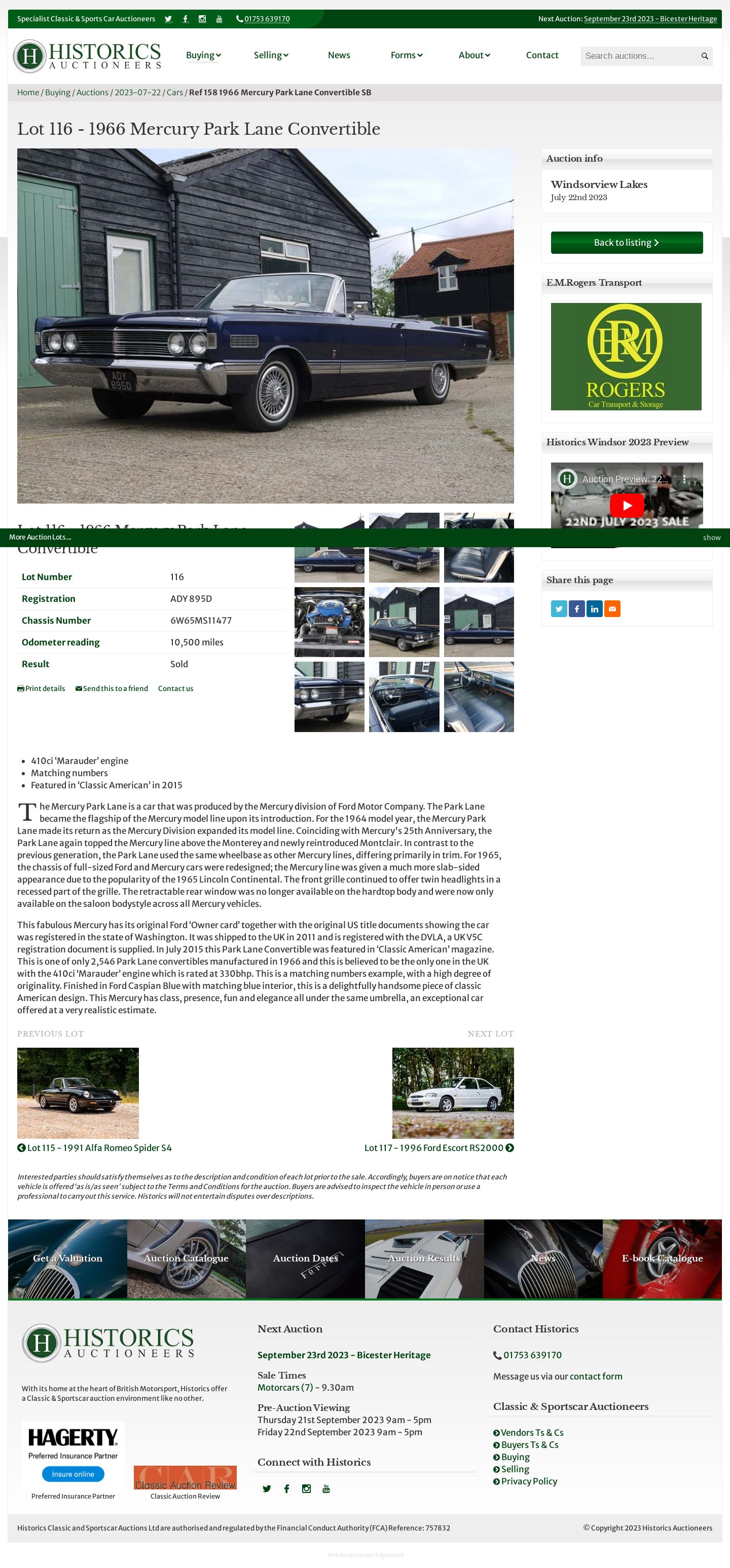Open the Contact page in header
The image size is (730, 1568).
click(x=542, y=55)
